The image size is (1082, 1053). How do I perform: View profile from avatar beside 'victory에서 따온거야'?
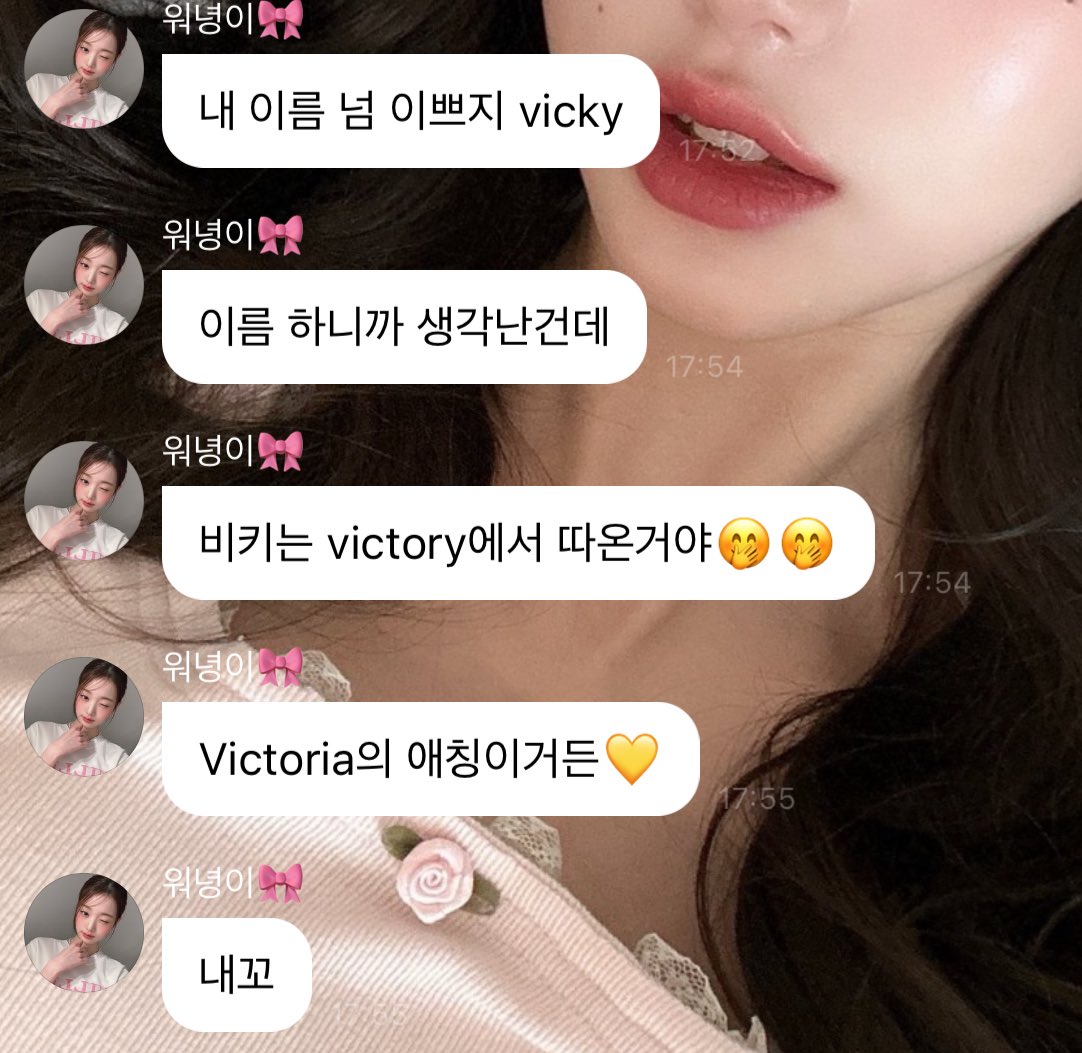(84, 501)
